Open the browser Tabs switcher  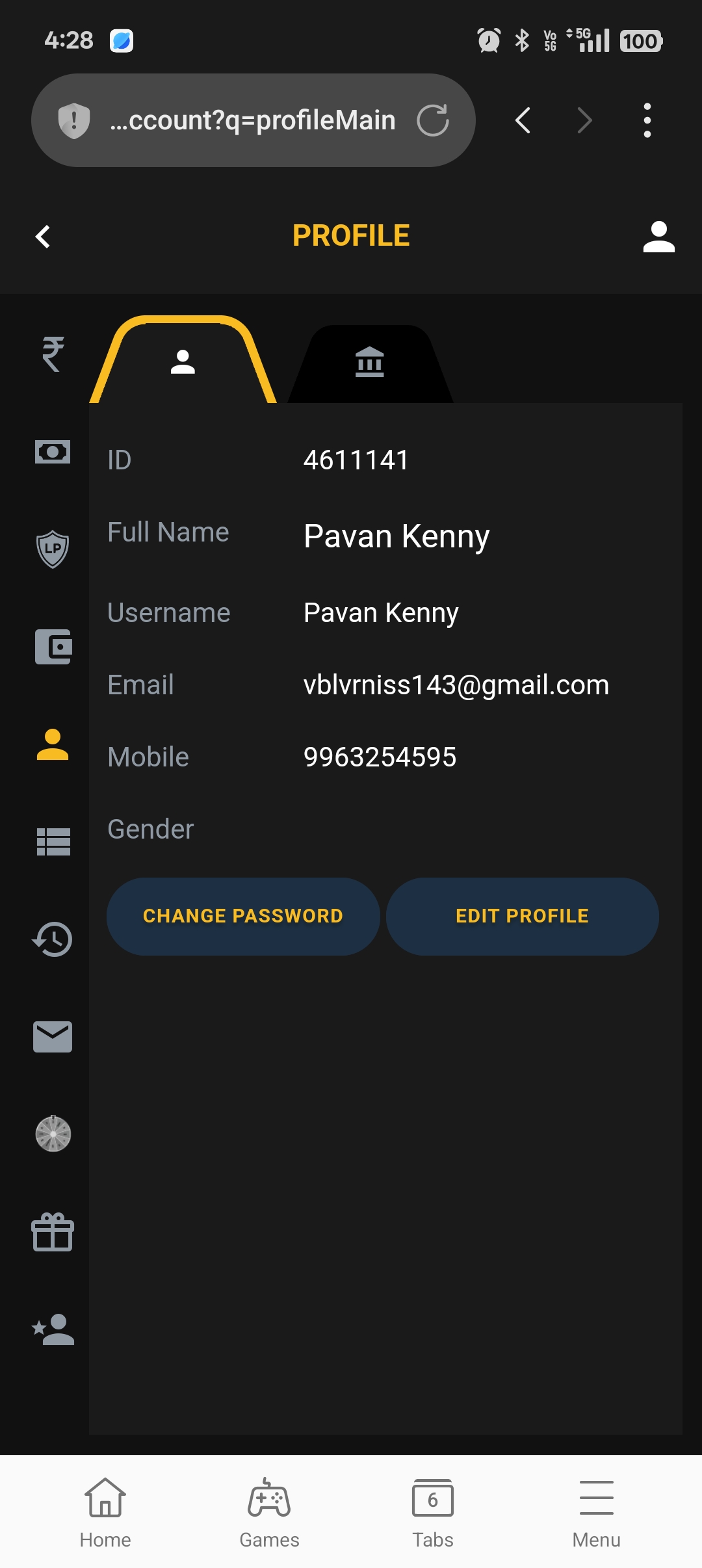pyautogui.click(x=433, y=1511)
